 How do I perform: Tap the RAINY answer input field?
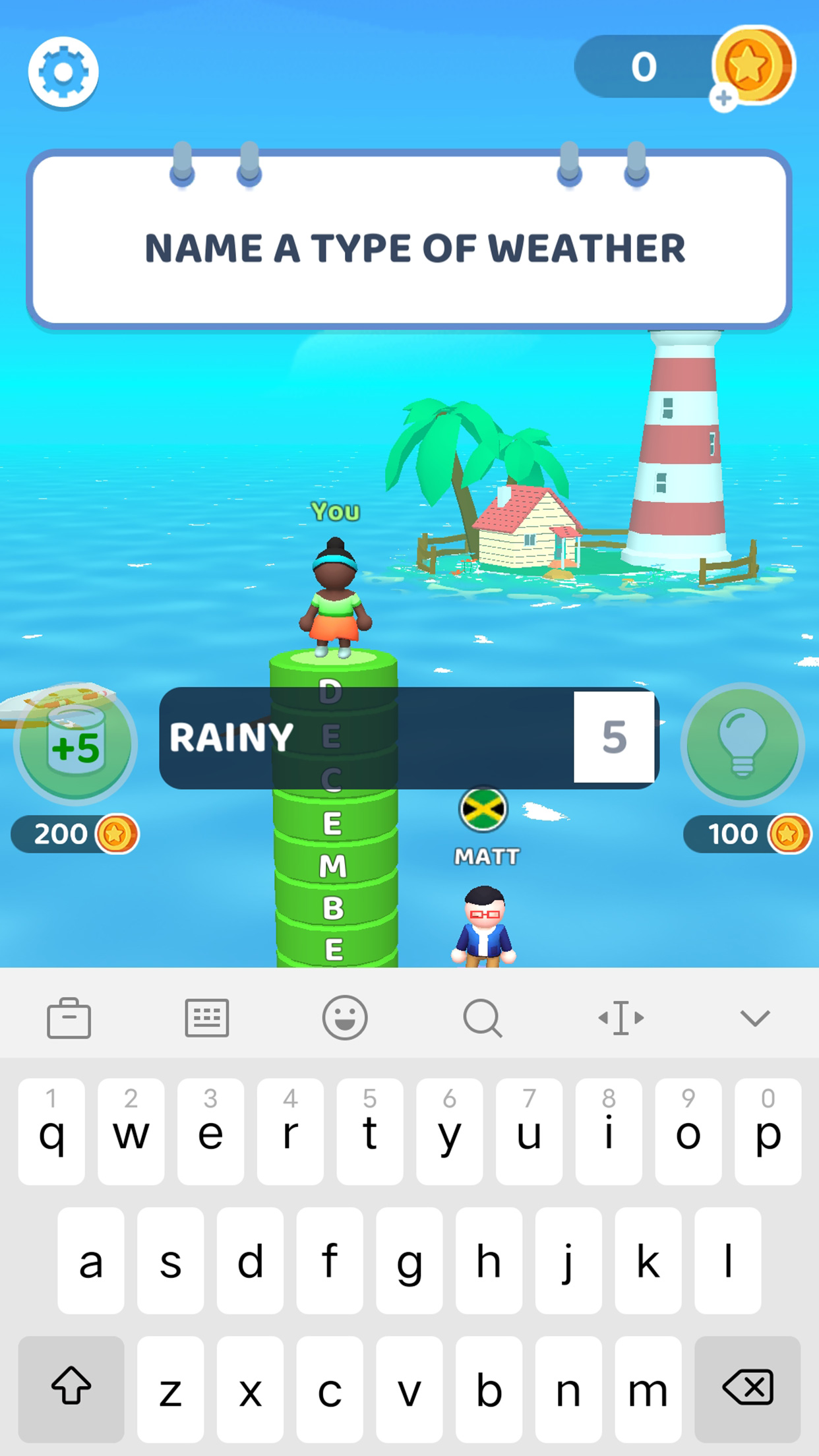point(366,738)
